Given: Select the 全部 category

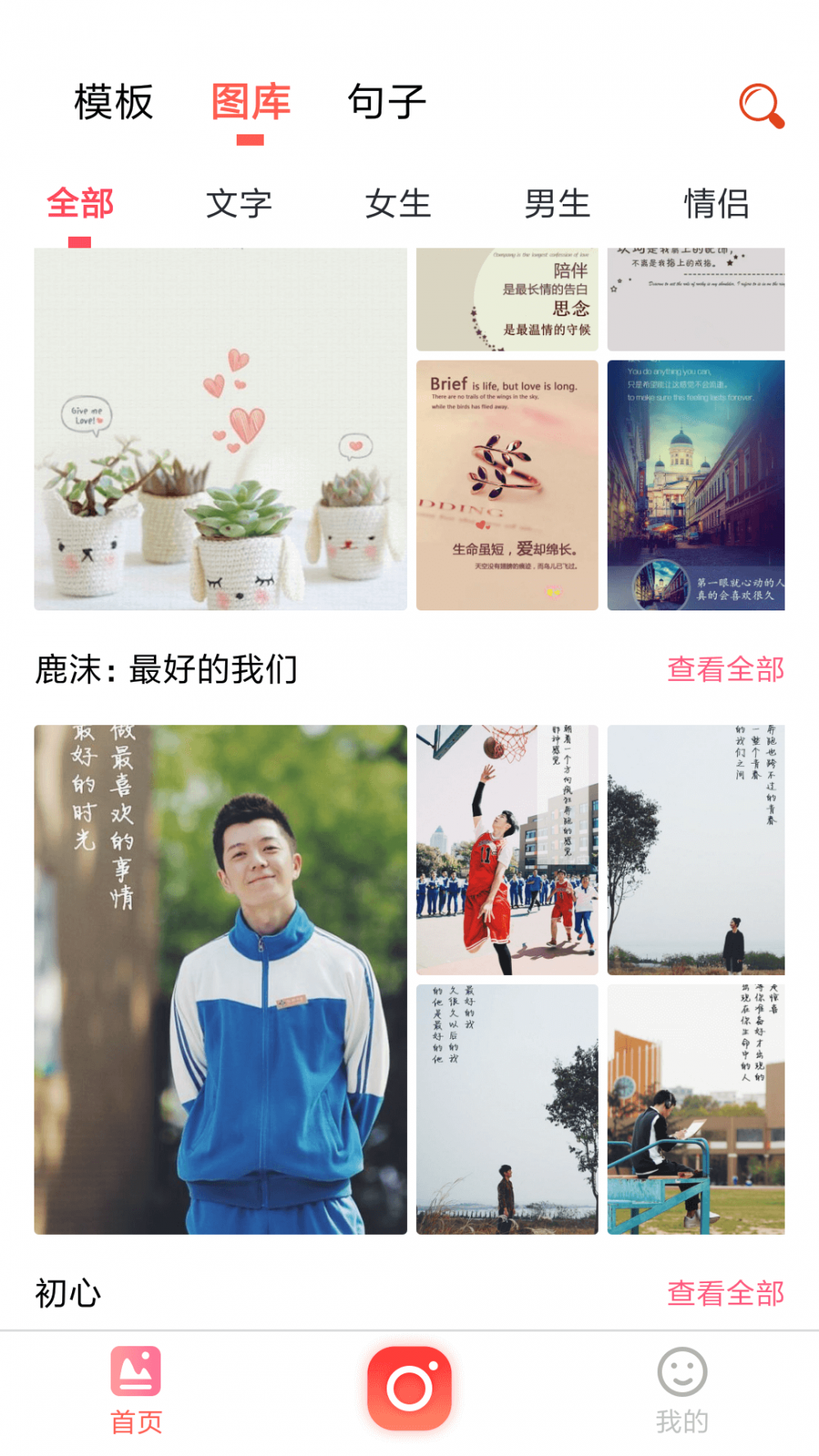Looking at the screenshot, I should point(79,203).
